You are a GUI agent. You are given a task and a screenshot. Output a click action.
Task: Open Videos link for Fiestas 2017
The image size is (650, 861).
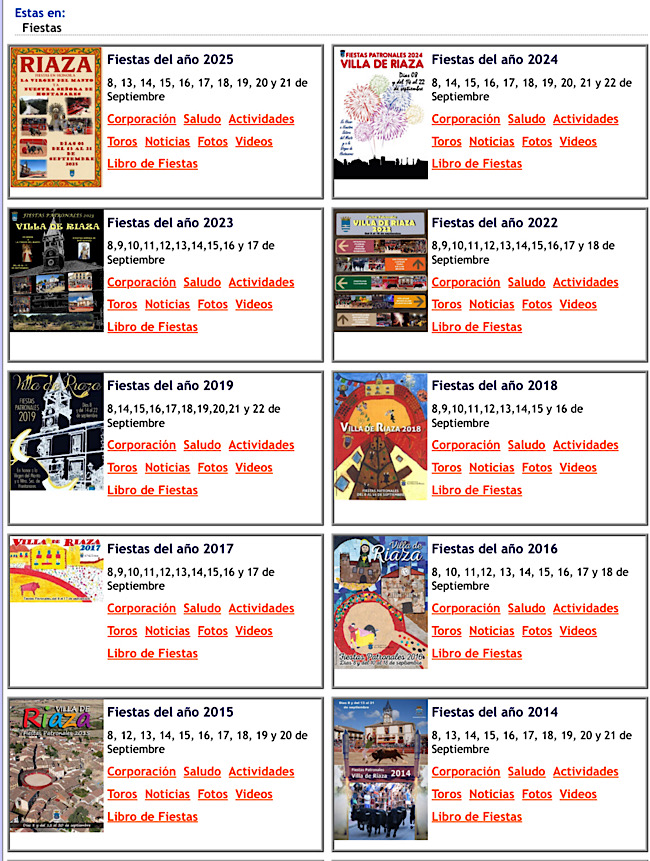pos(254,631)
